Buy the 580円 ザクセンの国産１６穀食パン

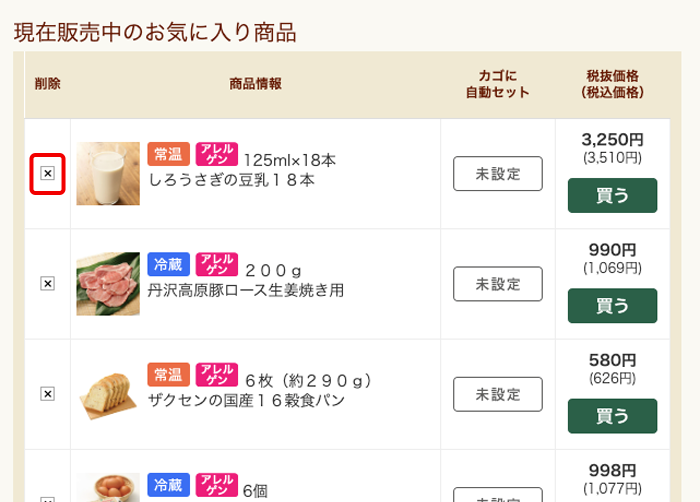pos(612,416)
